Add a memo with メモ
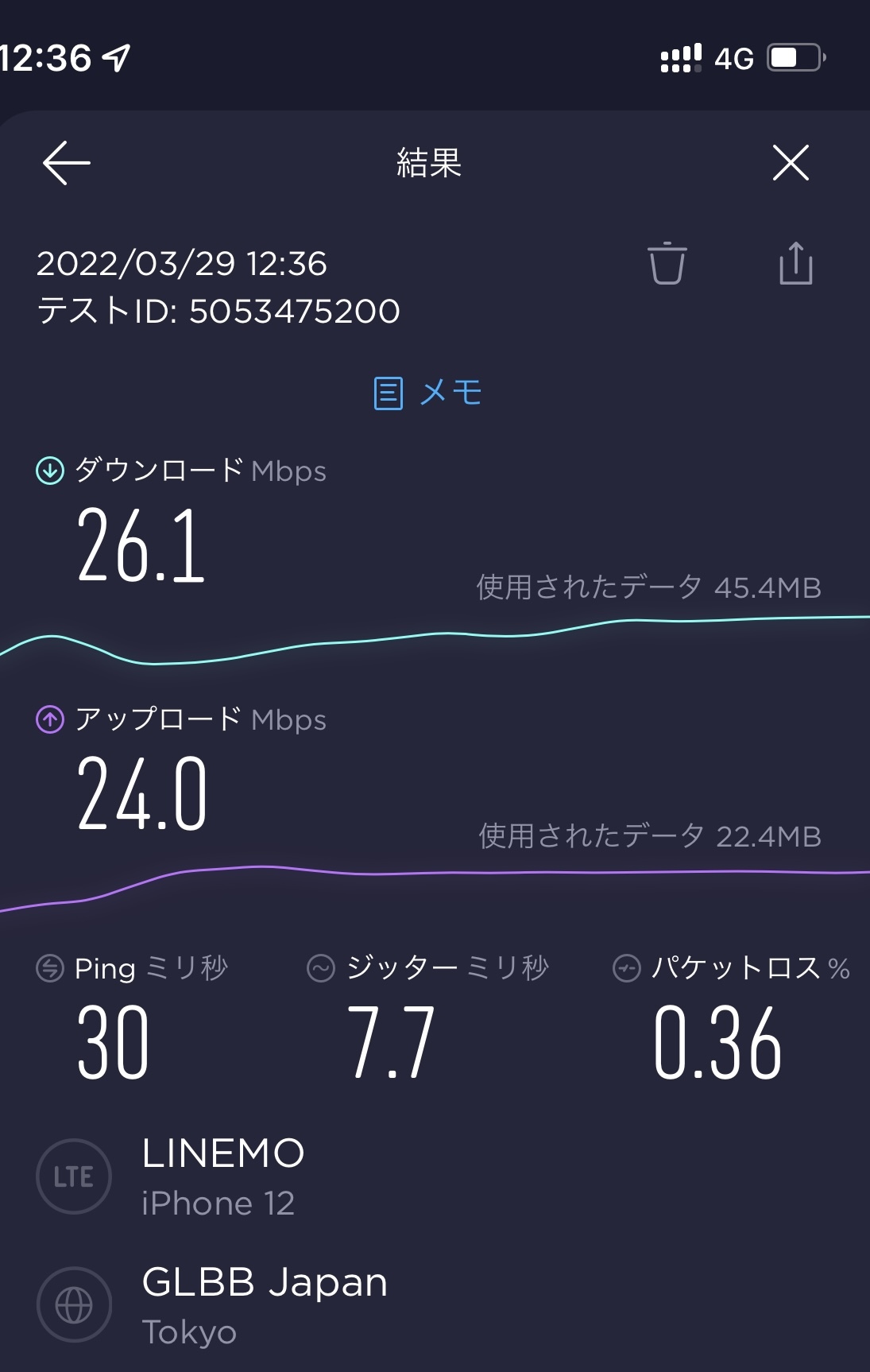Screen dimensions: 870x1372 [x=428, y=393]
